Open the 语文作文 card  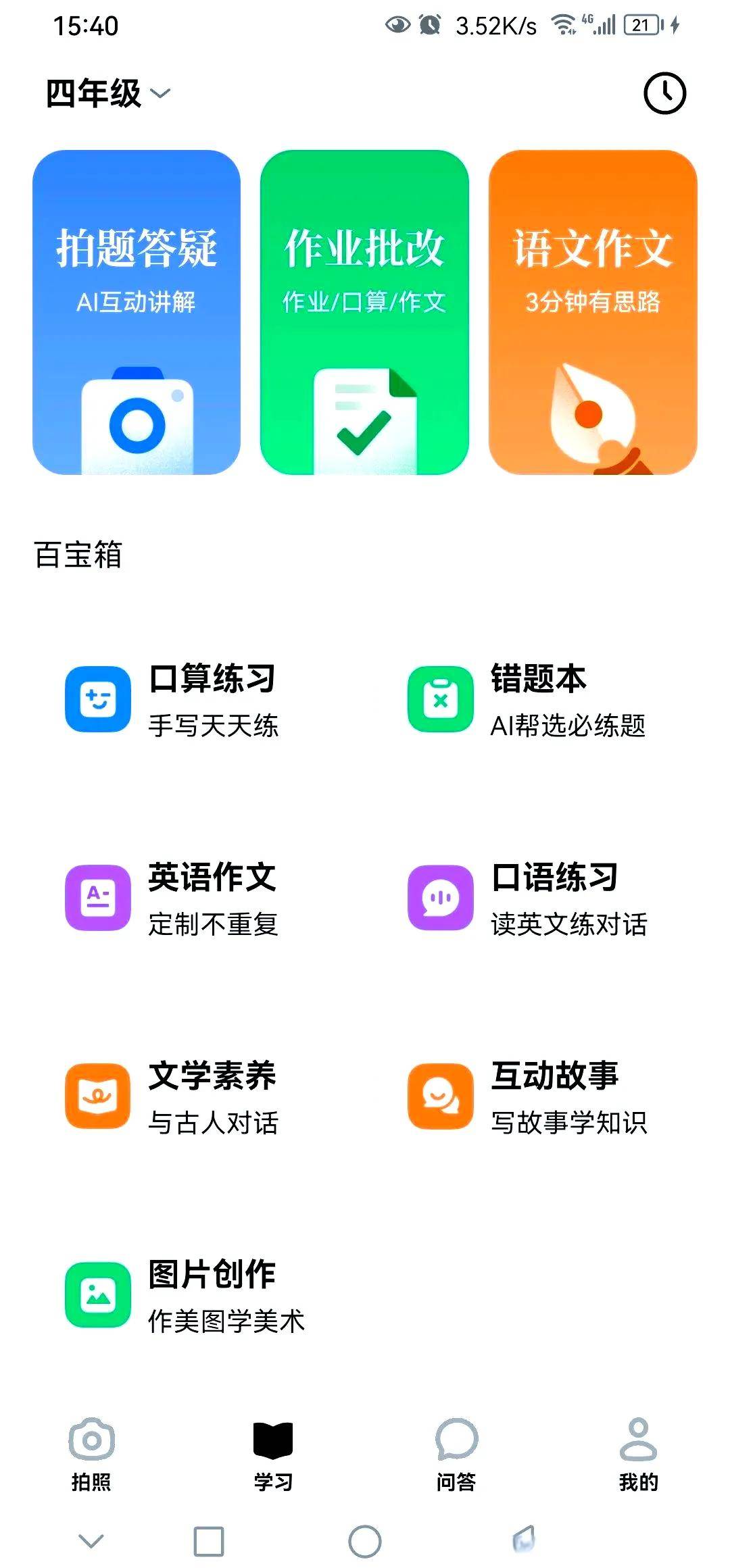pyautogui.click(x=592, y=312)
